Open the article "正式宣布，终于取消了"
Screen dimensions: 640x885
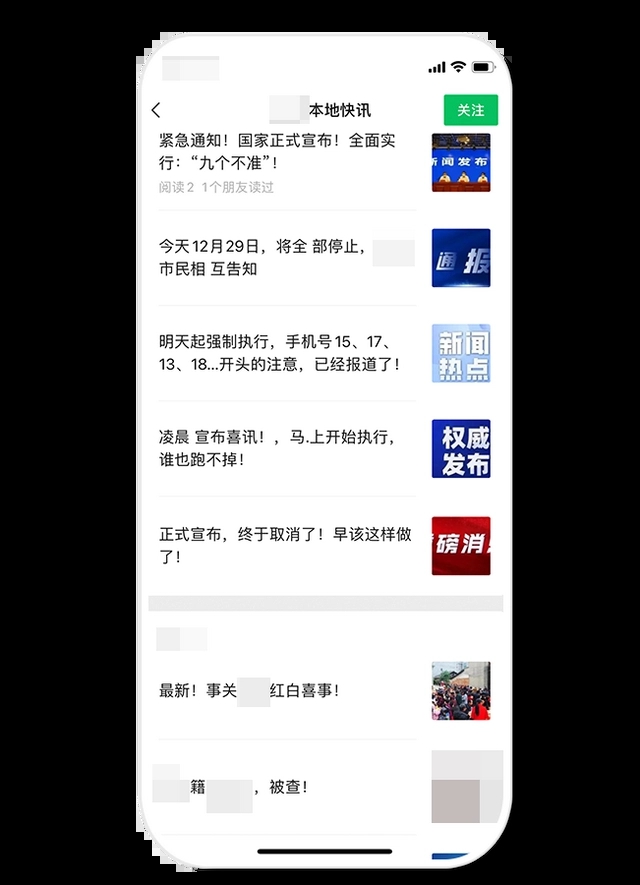pos(285,545)
